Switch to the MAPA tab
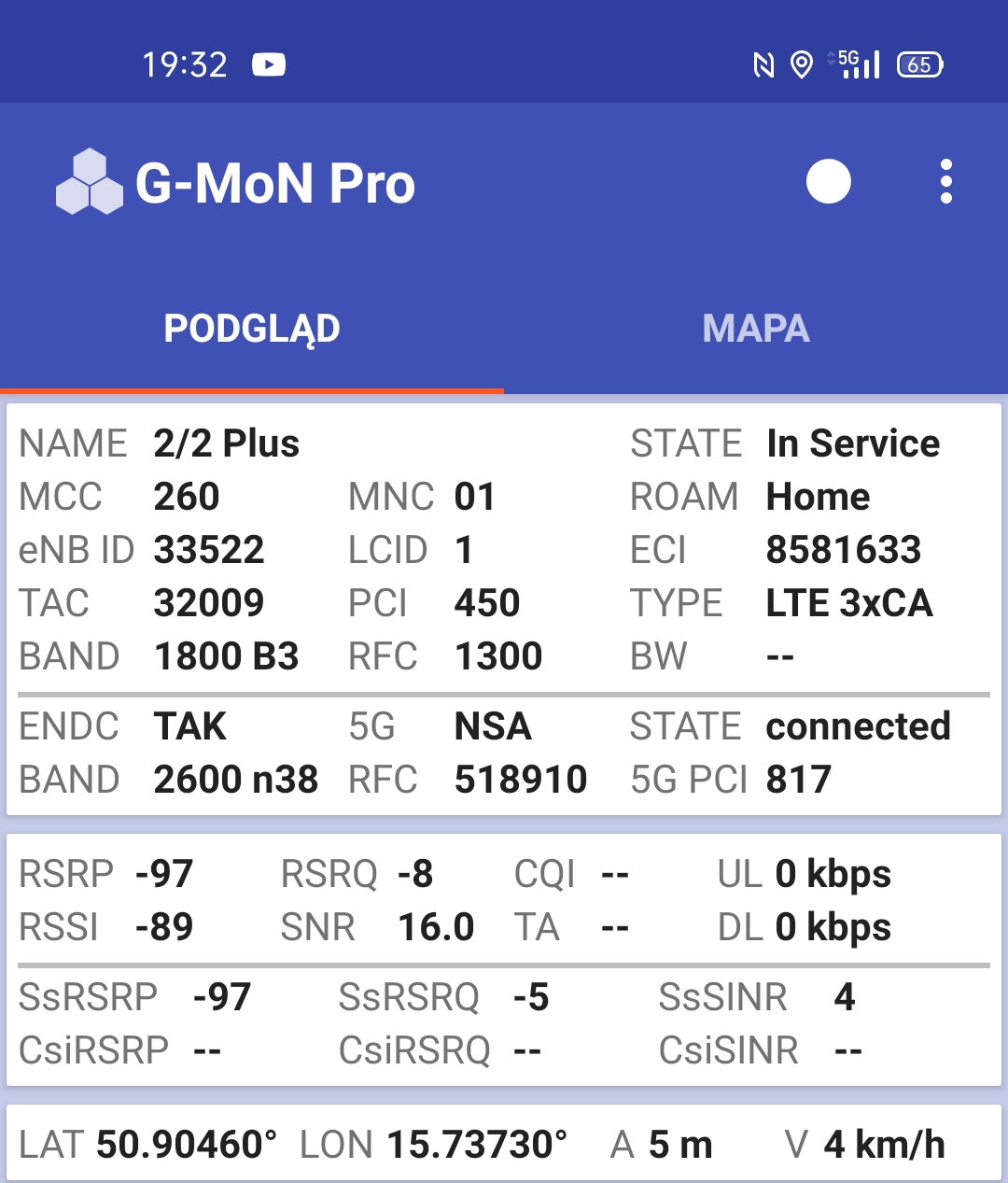This screenshot has height=1183, width=1008. click(755, 328)
